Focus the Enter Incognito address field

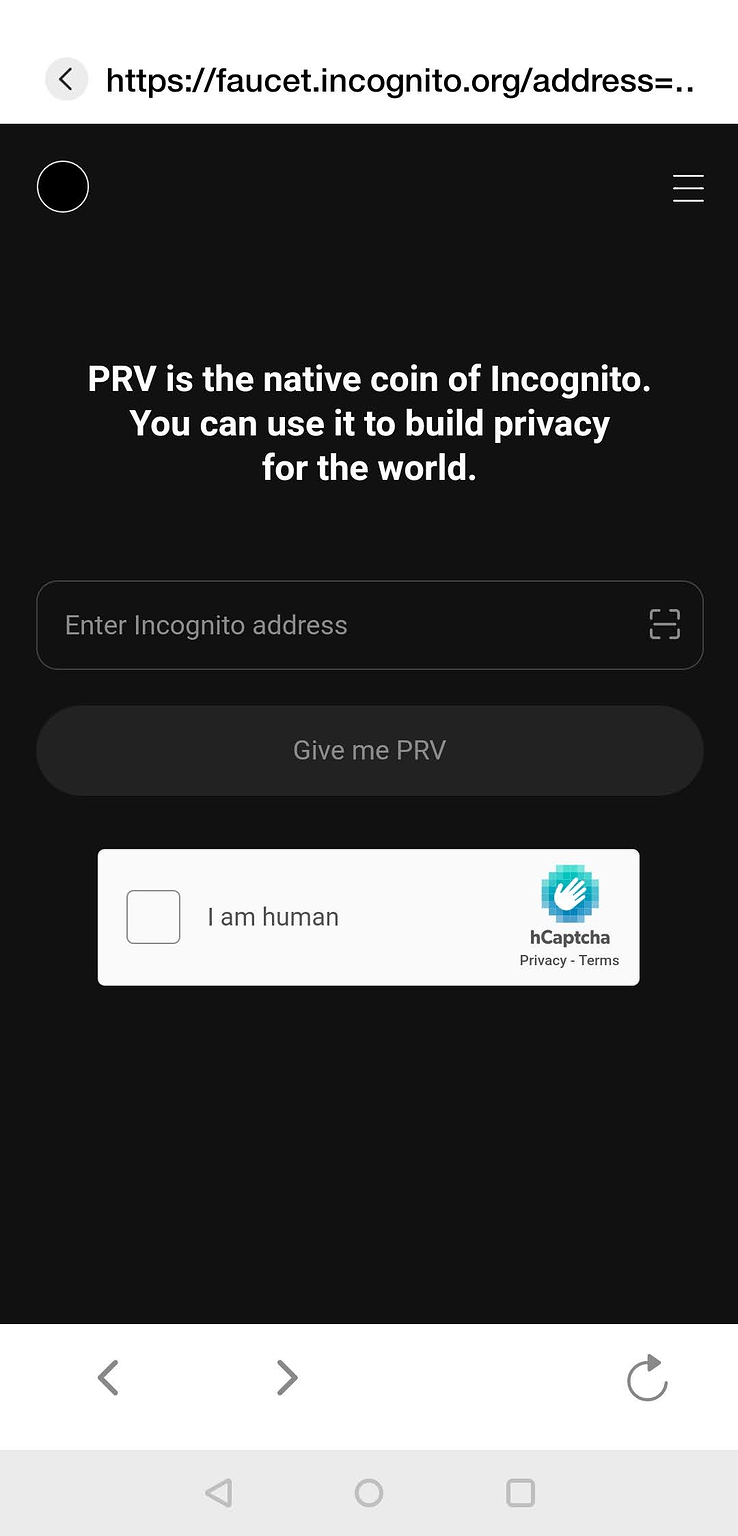pyautogui.click(x=370, y=625)
